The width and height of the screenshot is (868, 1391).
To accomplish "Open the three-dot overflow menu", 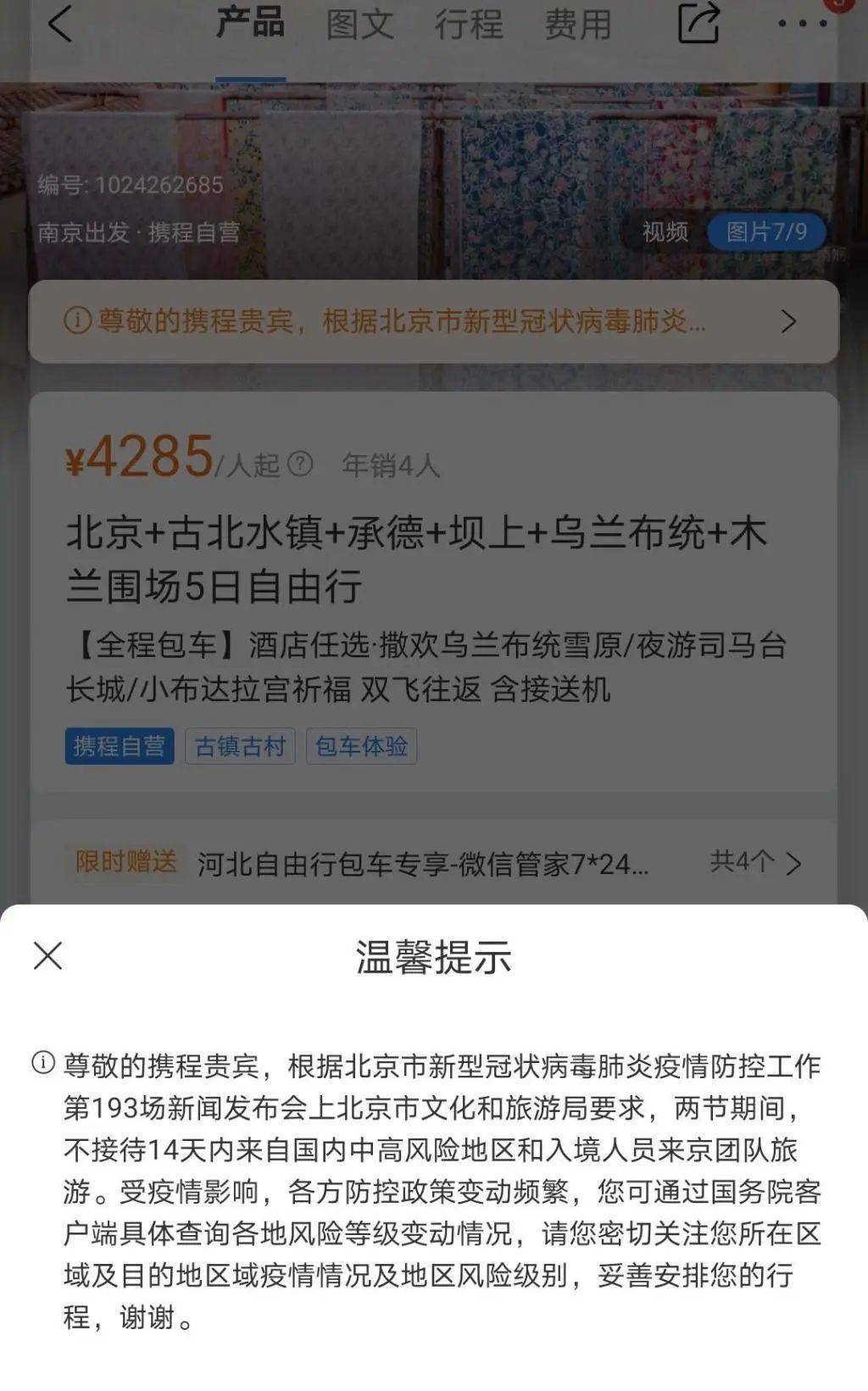I will click(x=802, y=24).
